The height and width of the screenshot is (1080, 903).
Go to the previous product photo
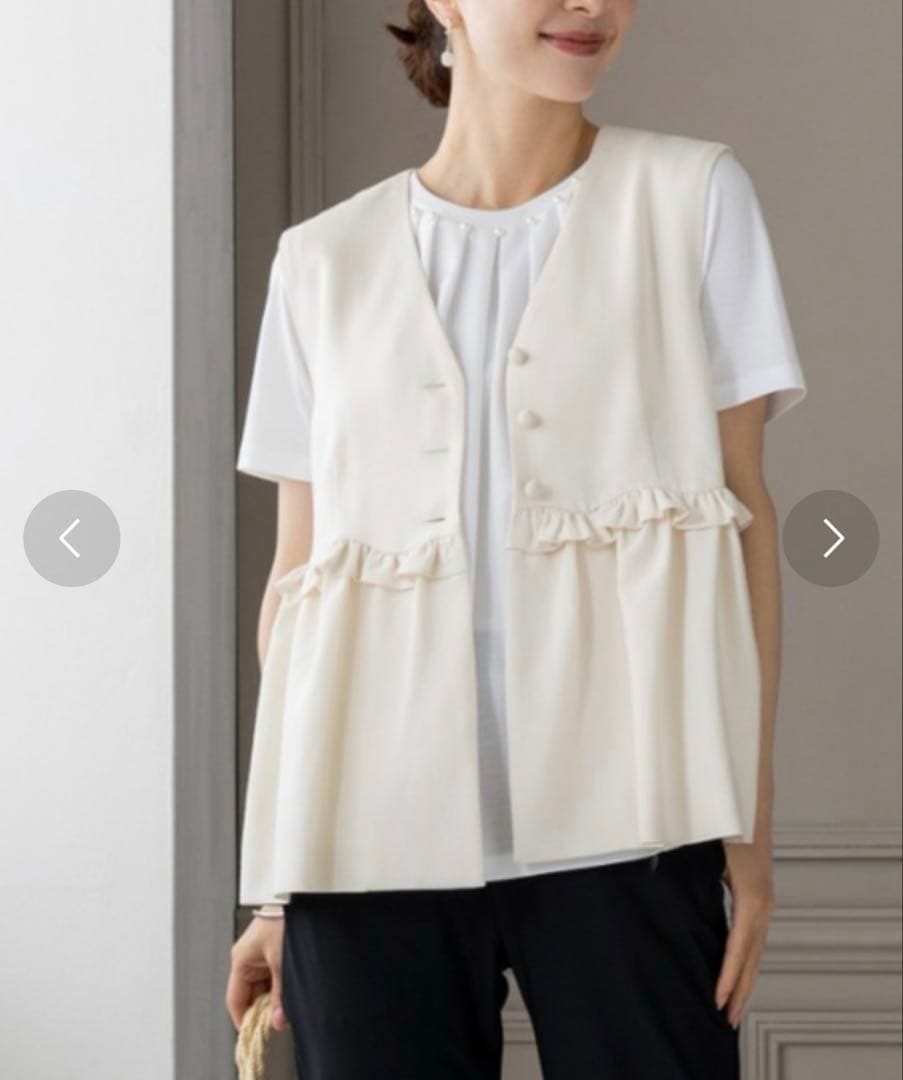(x=71, y=538)
